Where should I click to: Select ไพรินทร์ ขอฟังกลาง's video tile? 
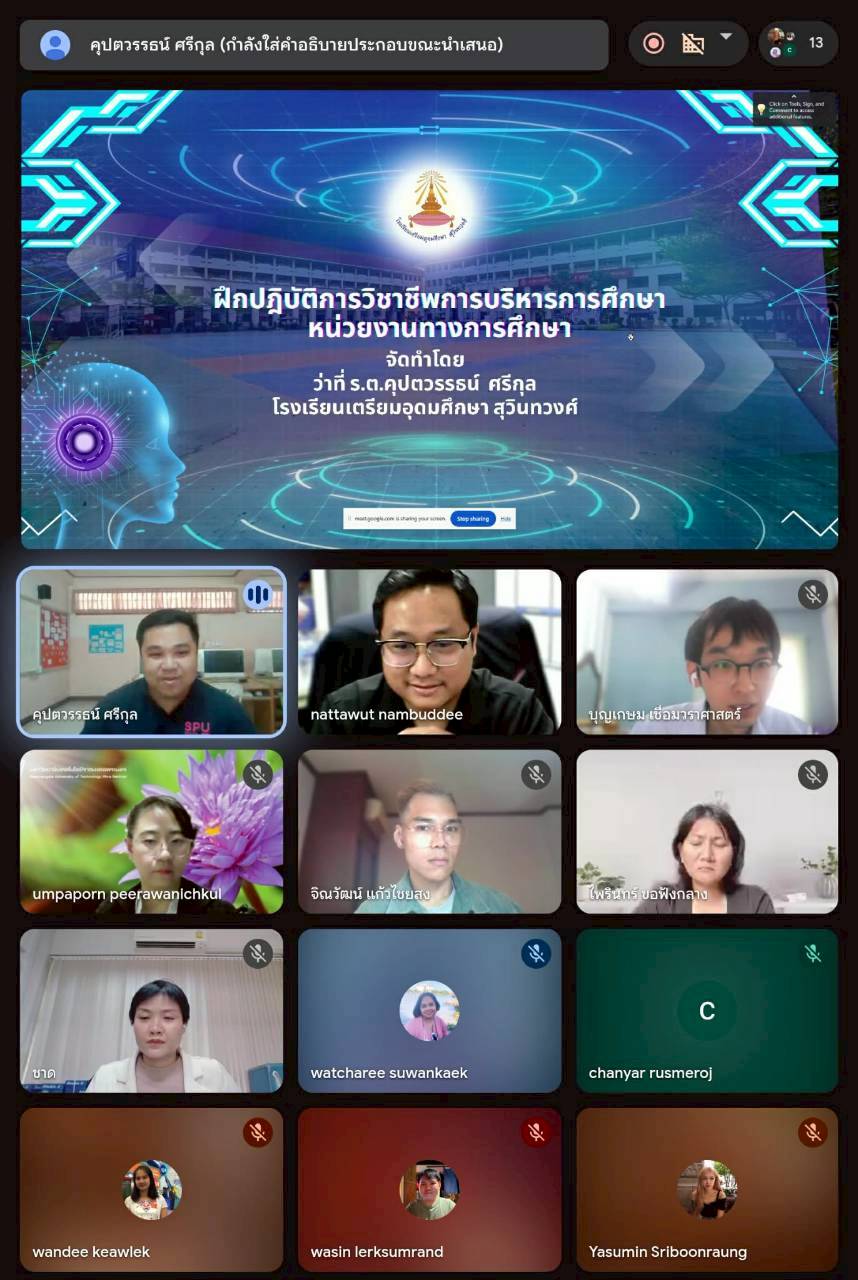point(707,831)
